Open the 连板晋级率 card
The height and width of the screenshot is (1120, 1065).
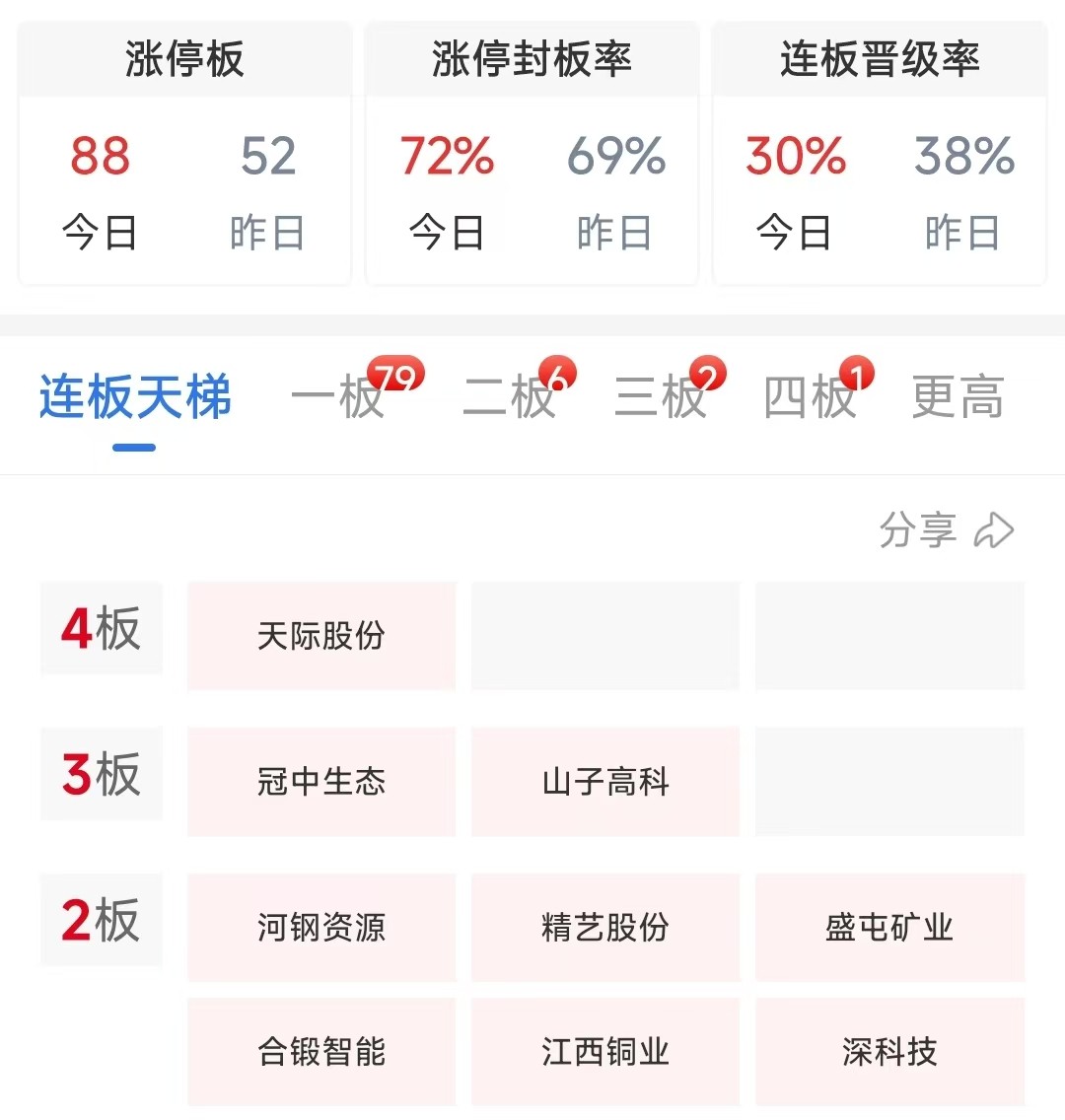click(x=879, y=153)
